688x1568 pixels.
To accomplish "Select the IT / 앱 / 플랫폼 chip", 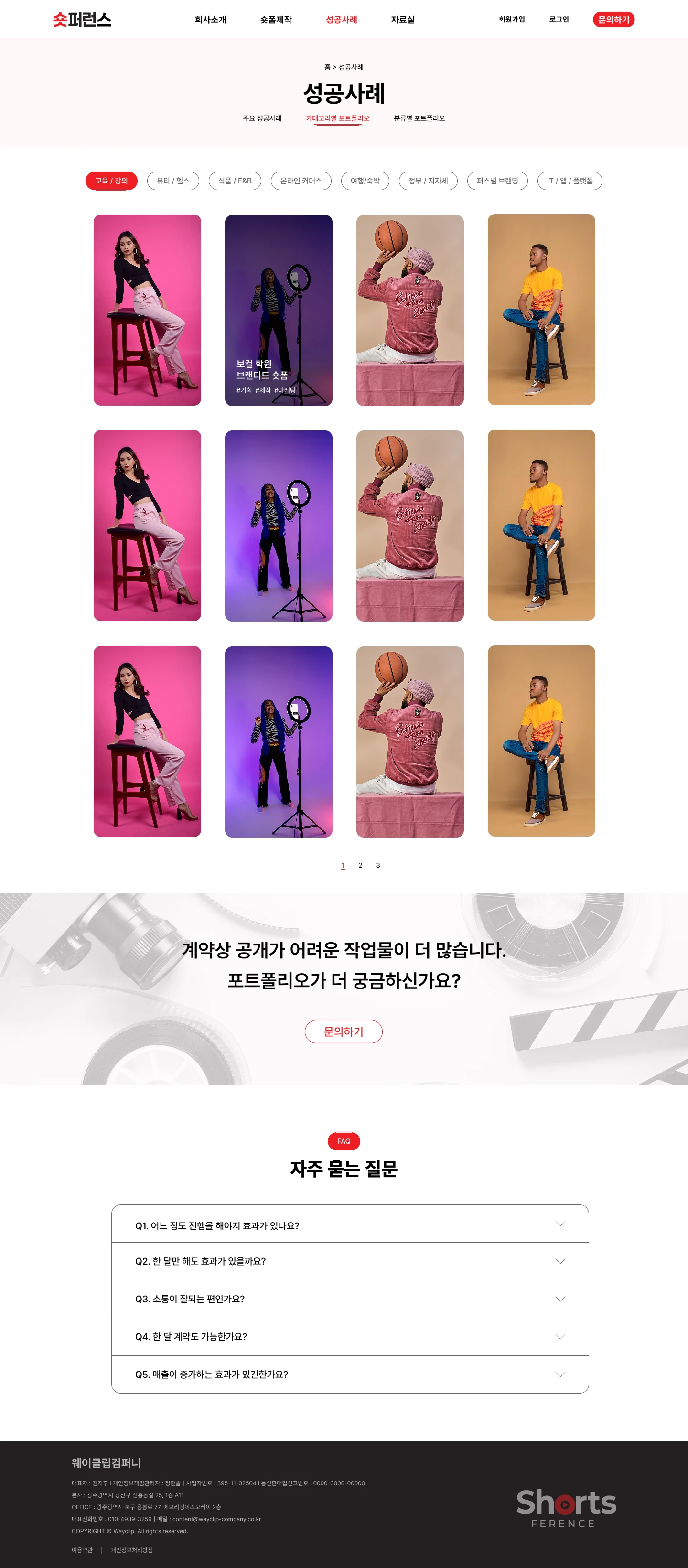I will pos(570,181).
